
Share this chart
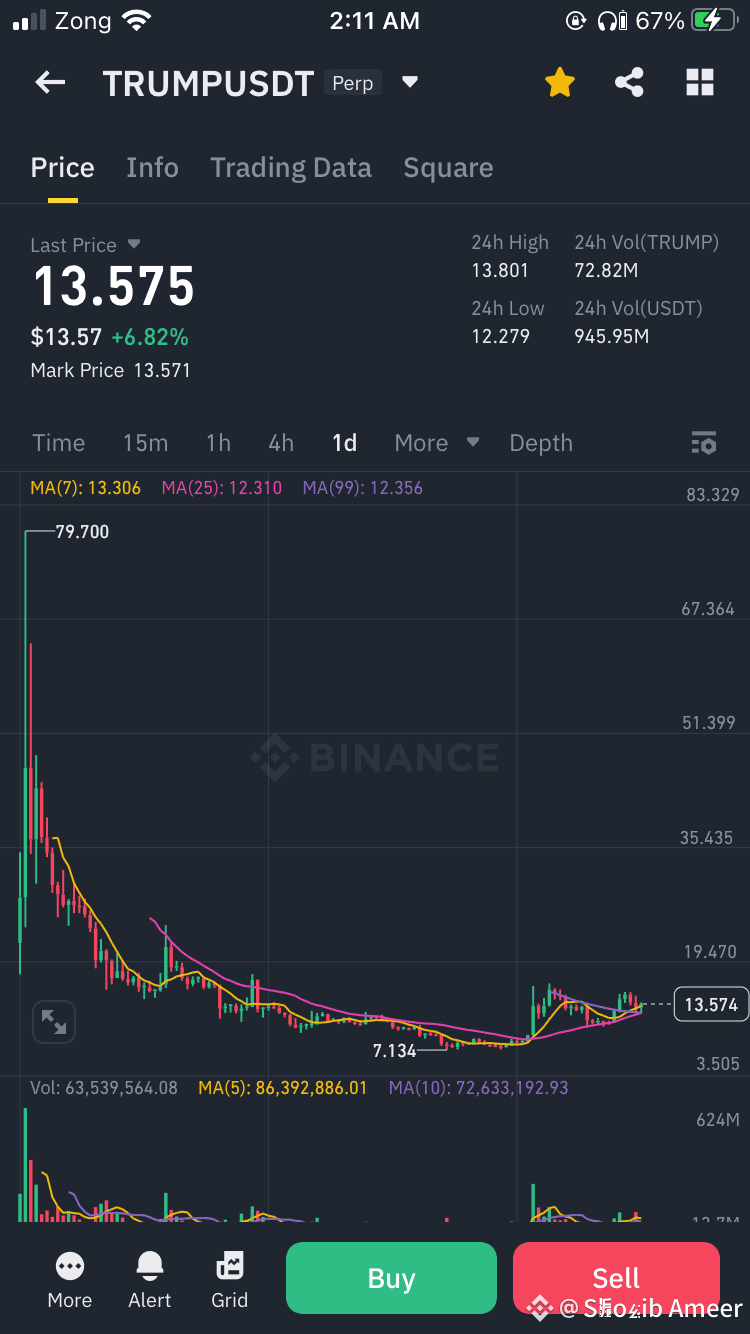pyautogui.click(x=629, y=83)
